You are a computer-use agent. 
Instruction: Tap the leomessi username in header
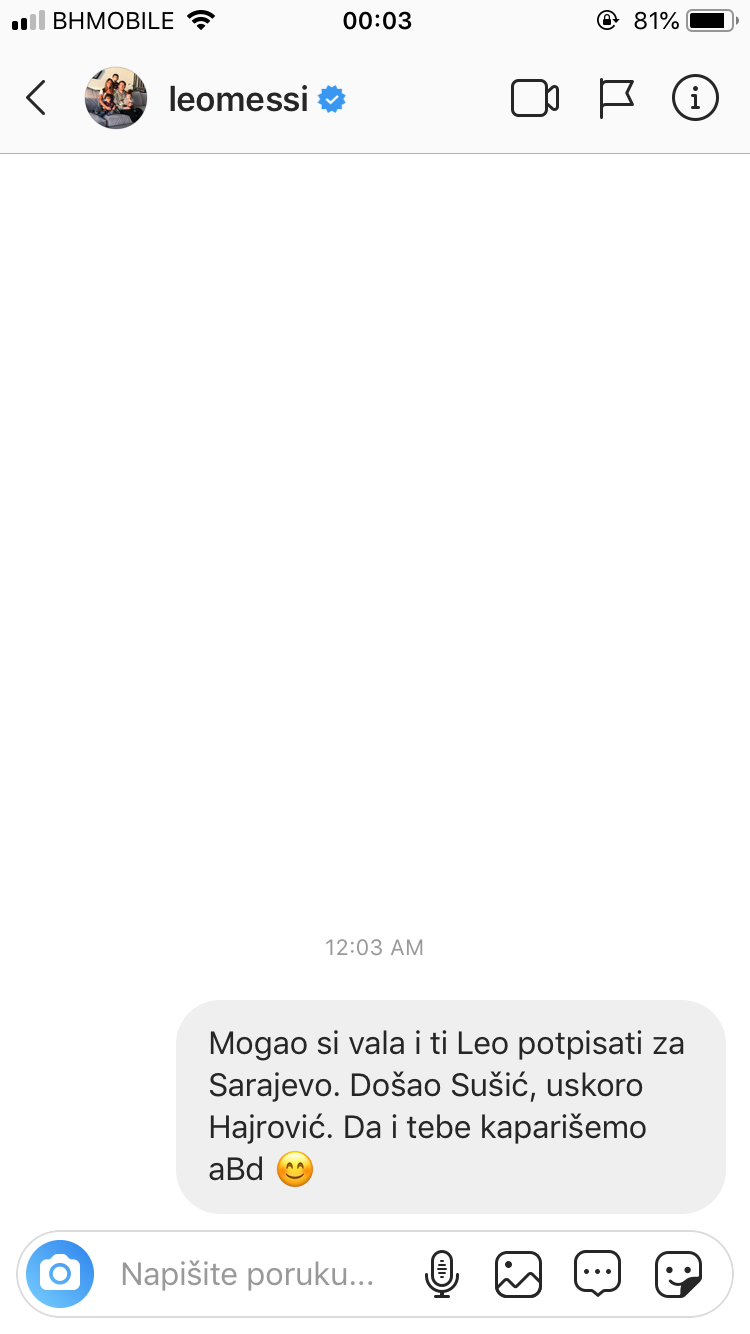[x=238, y=99]
